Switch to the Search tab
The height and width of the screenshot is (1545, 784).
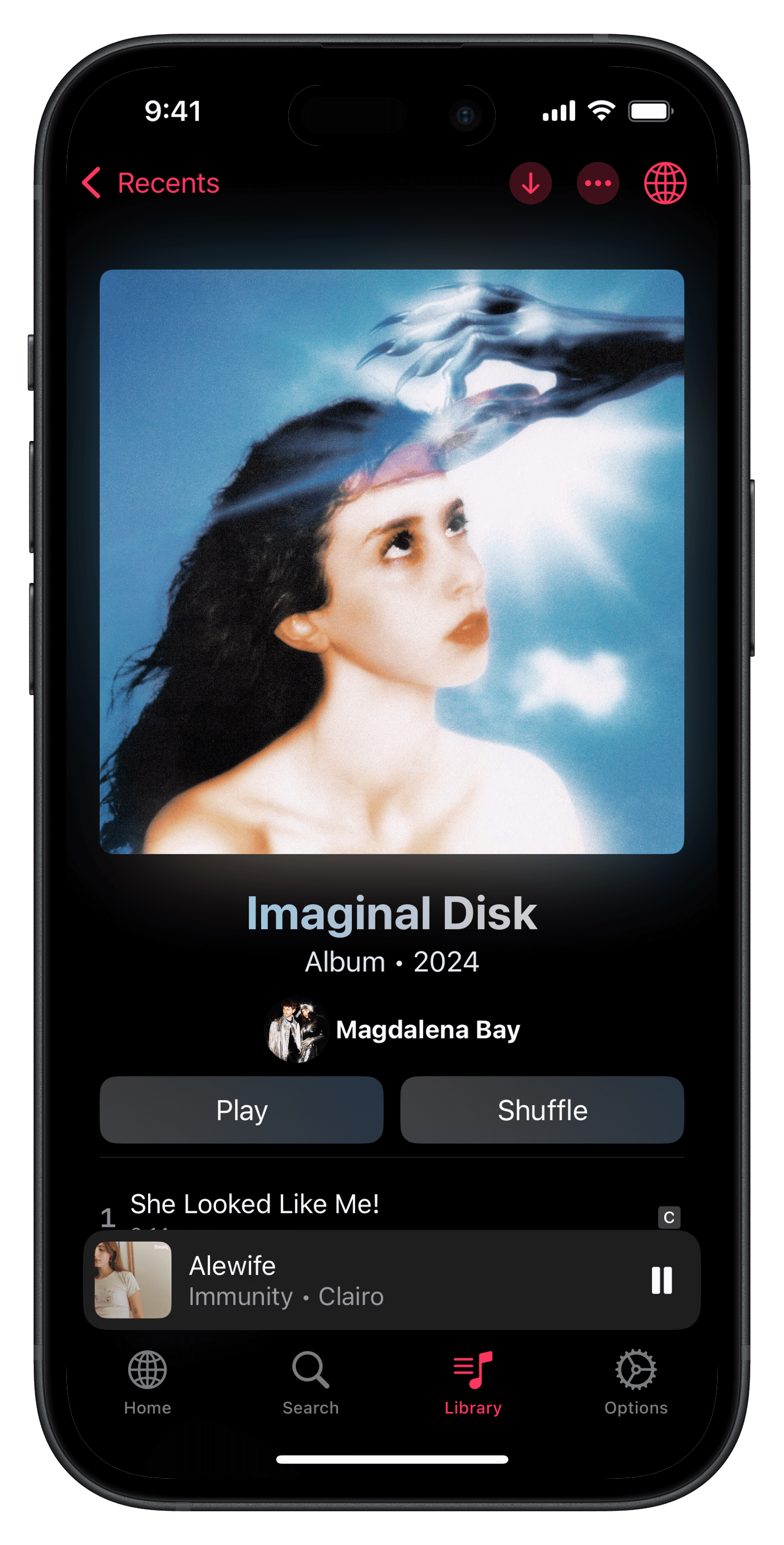click(310, 1383)
